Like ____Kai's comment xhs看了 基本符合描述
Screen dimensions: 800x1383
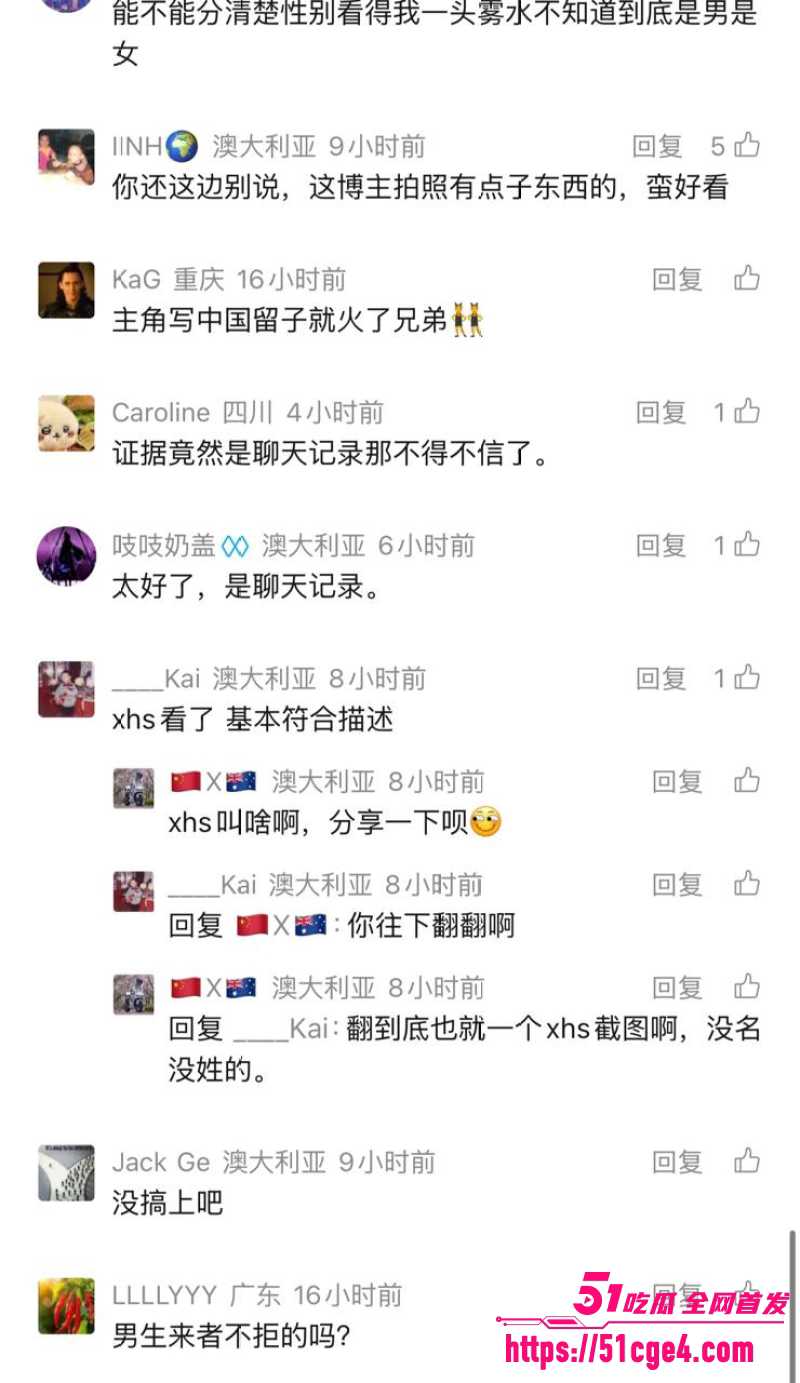point(737,678)
